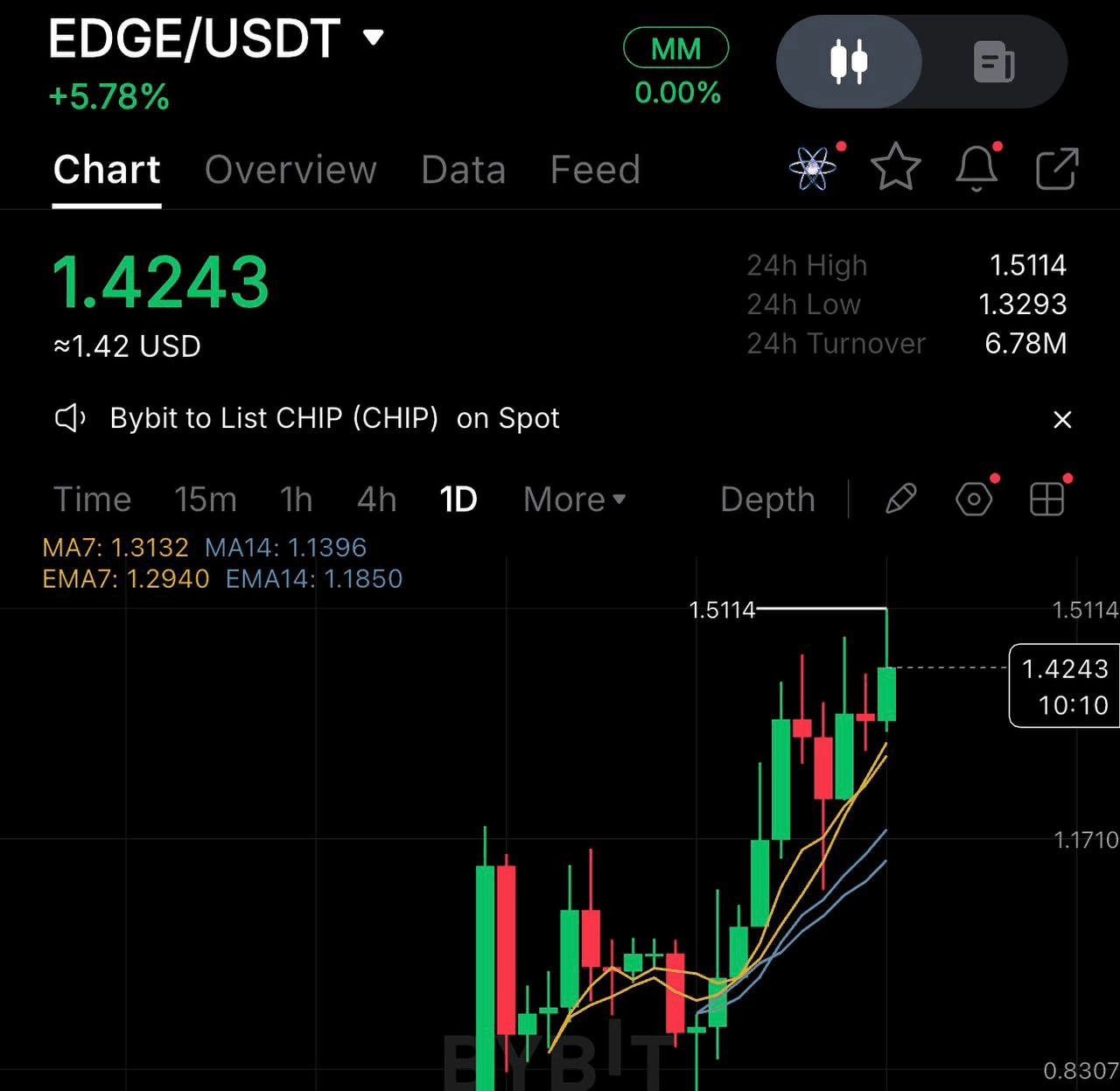Share the chart via the export icon
Image resolution: width=1120 pixels, height=1091 pixels.
pyautogui.click(x=1056, y=168)
